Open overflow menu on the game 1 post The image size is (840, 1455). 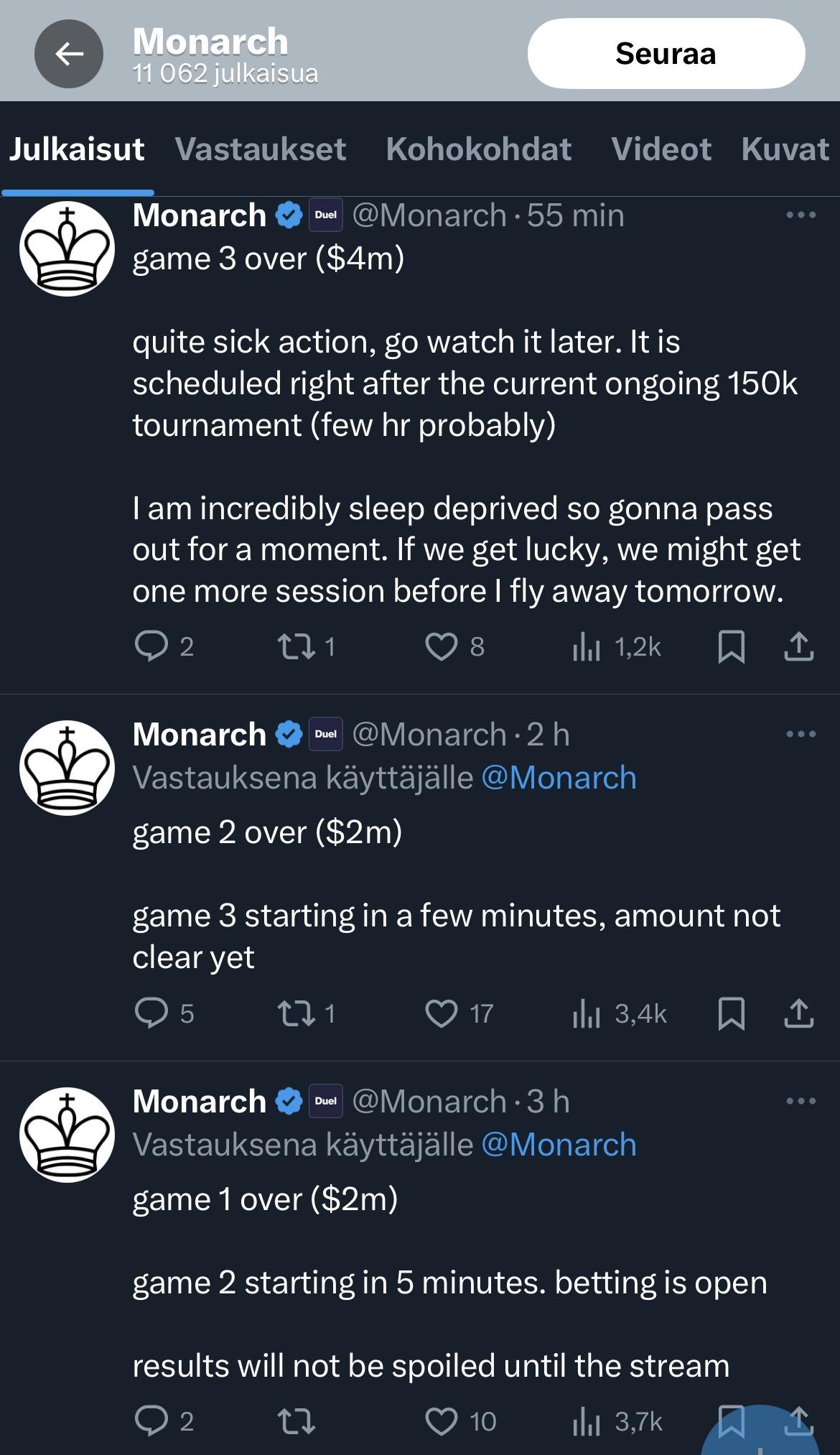[x=801, y=1101]
